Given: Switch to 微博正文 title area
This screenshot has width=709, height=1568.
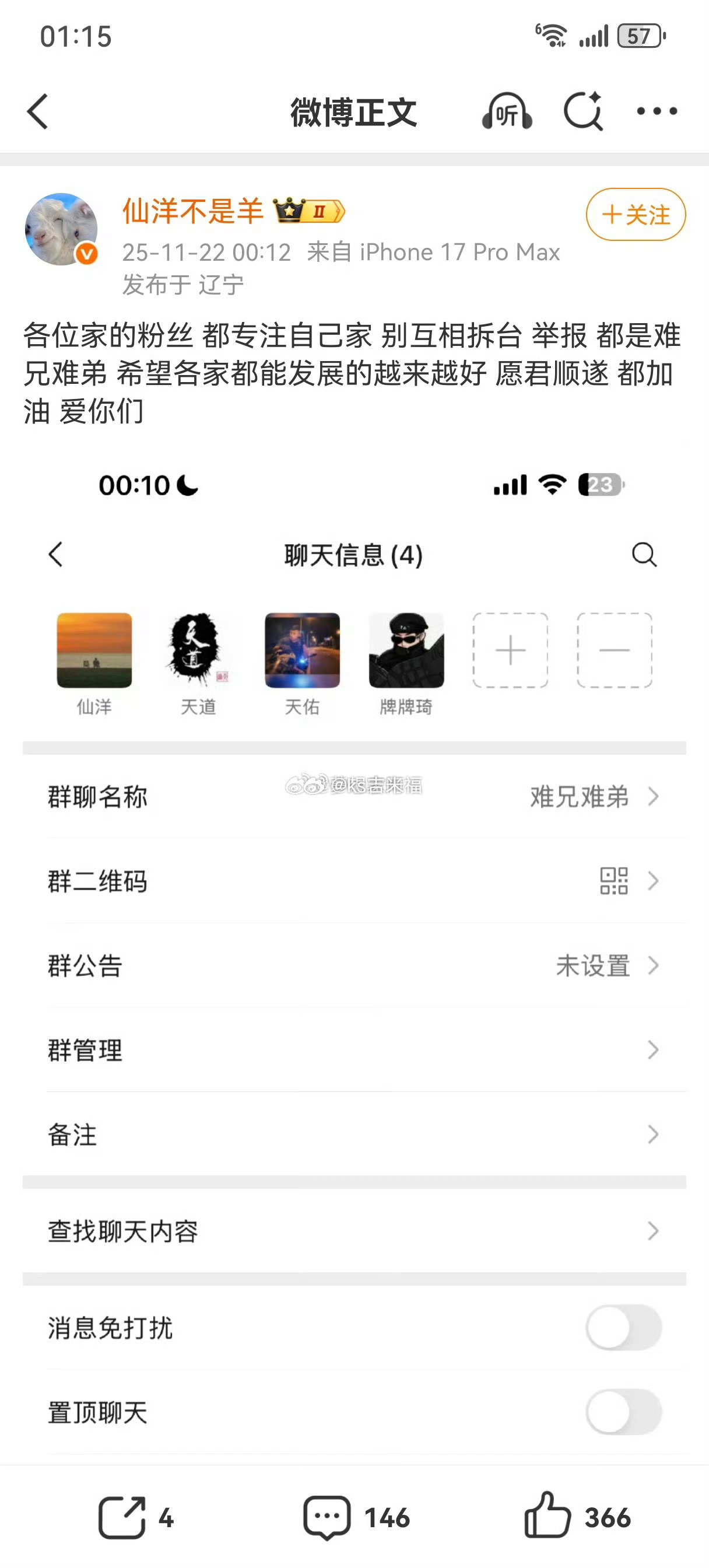Looking at the screenshot, I should pos(353,113).
